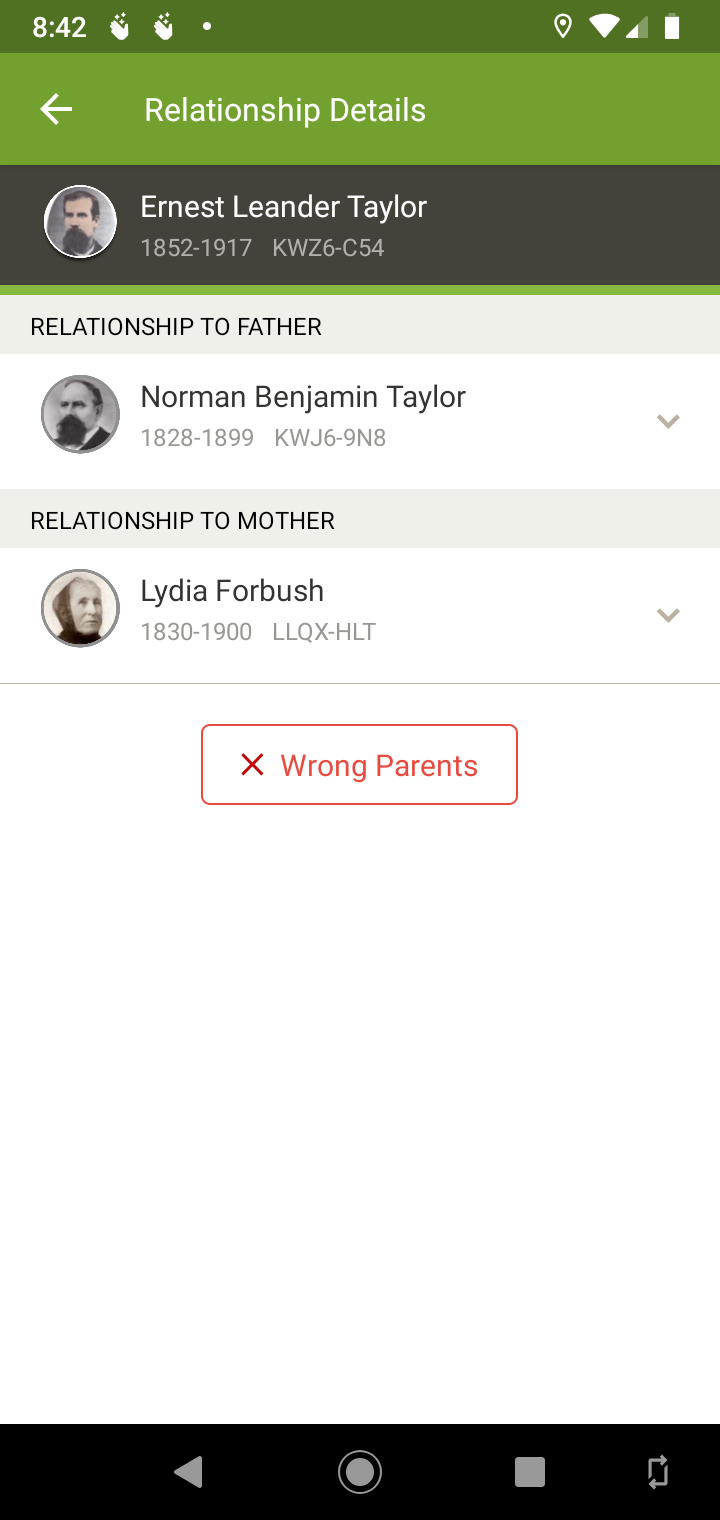Tap the system home button
720x1520 pixels.
(359, 1471)
